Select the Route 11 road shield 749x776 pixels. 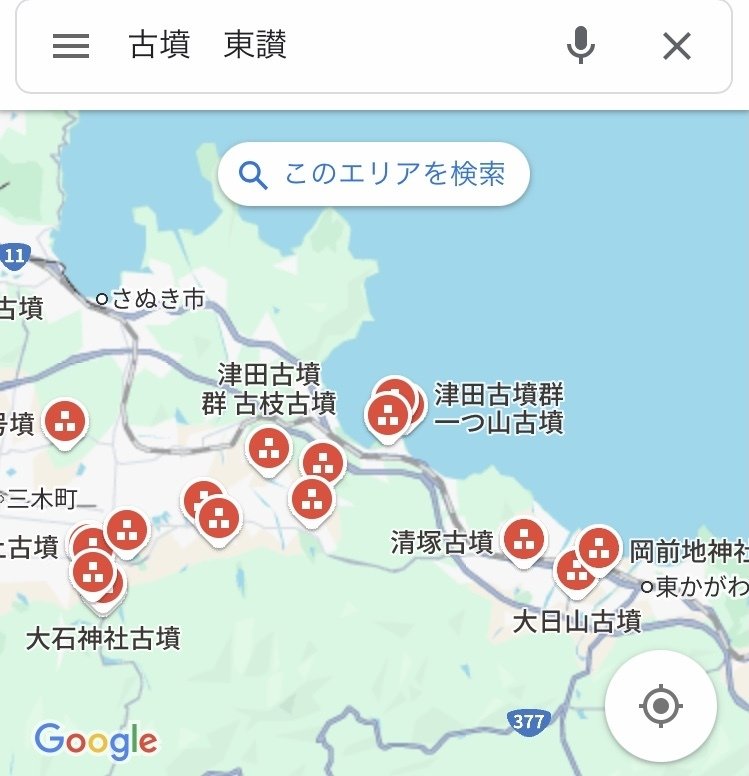pos(12,256)
